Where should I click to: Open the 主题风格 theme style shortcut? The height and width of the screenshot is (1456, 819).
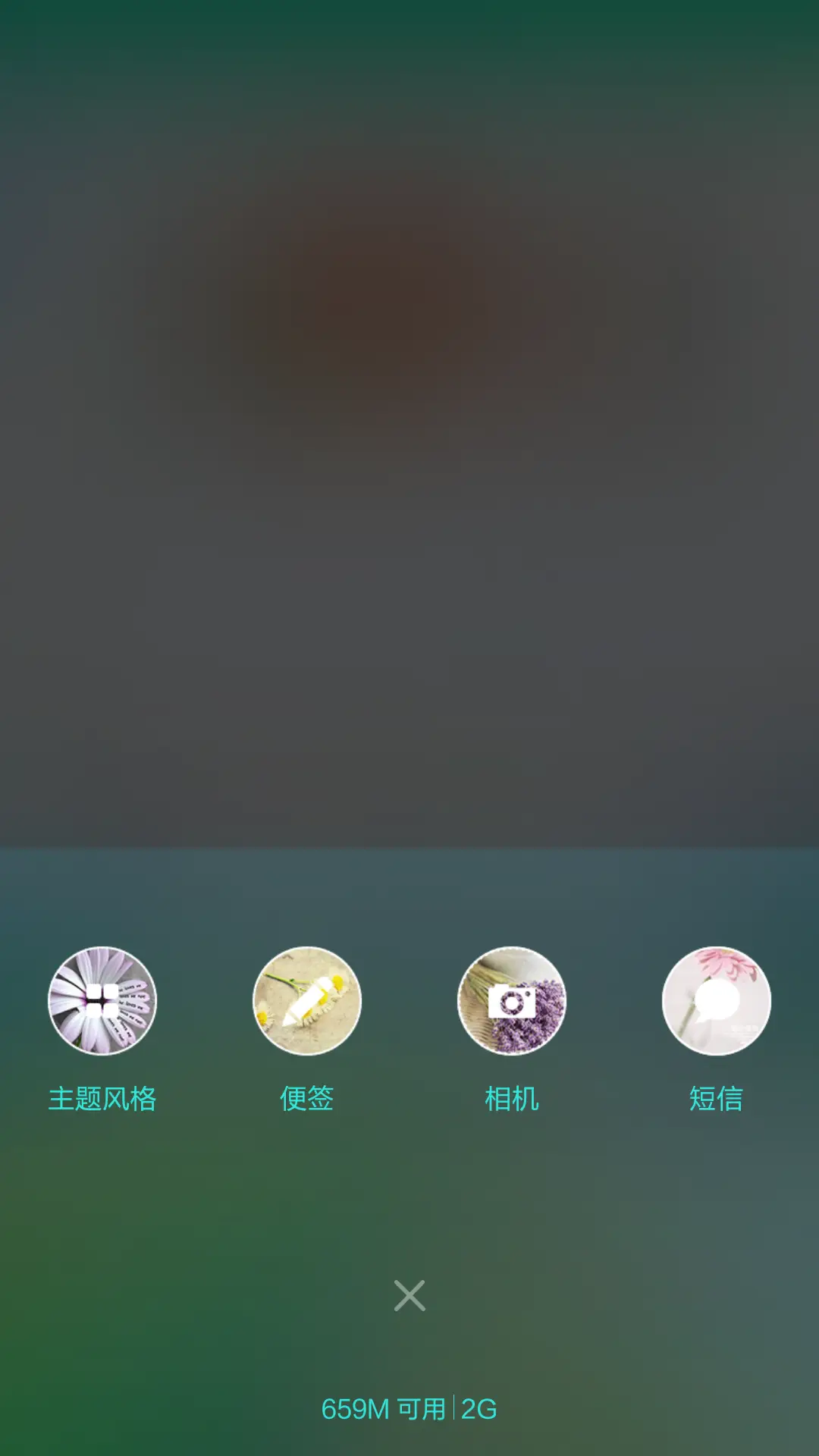pos(102,1001)
